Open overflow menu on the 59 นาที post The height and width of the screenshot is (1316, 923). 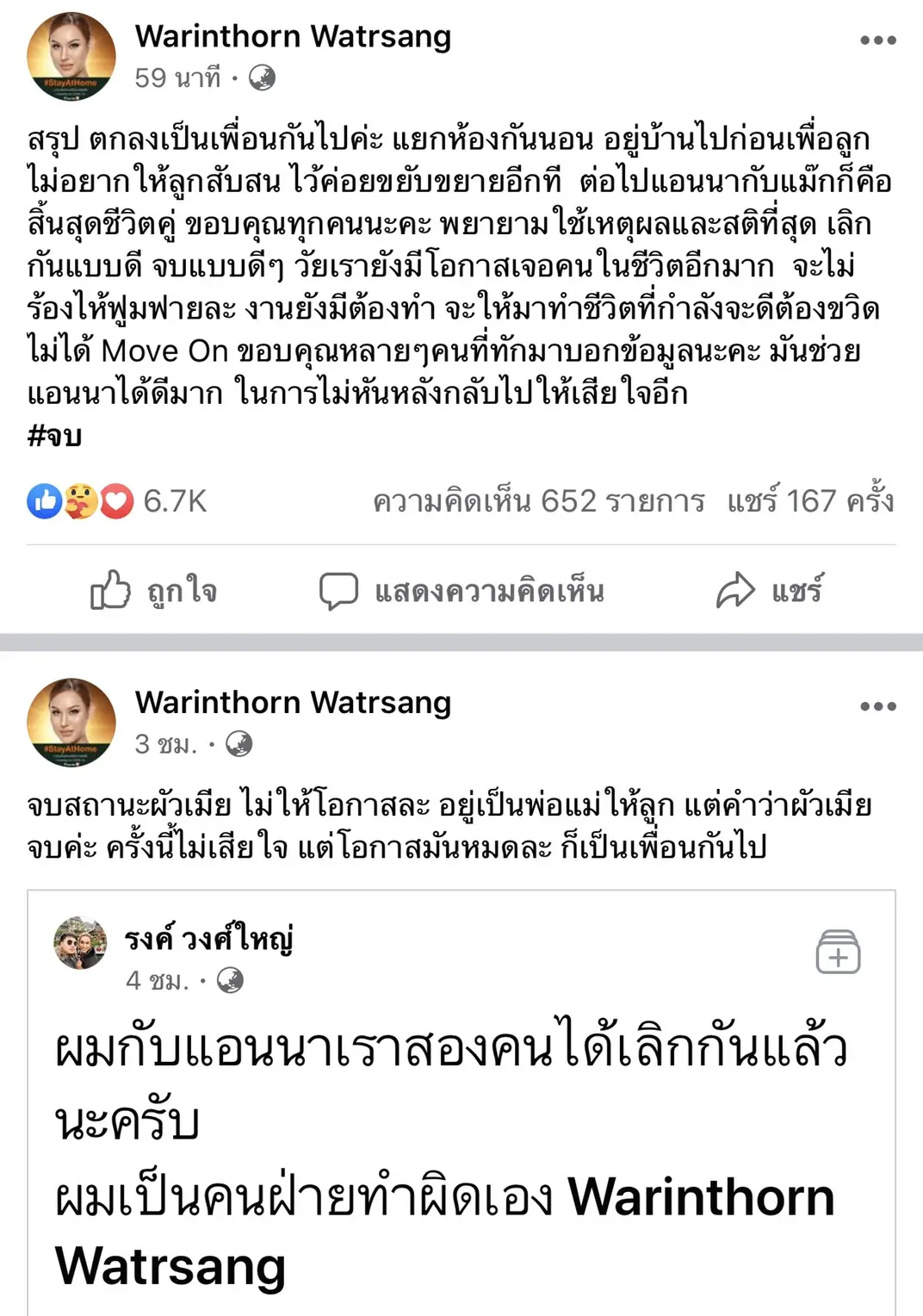click(x=877, y=40)
